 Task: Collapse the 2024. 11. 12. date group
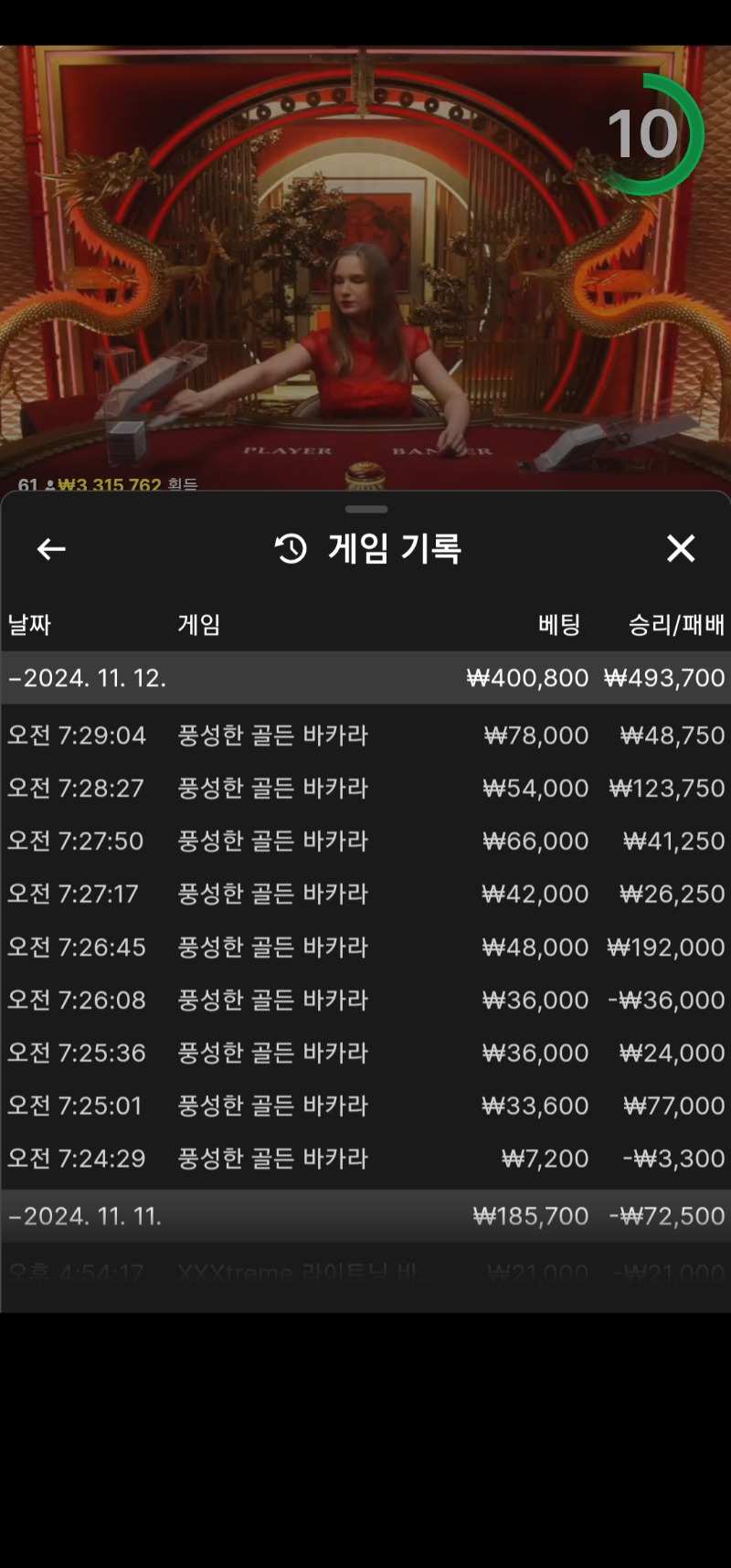[x=365, y=678]
